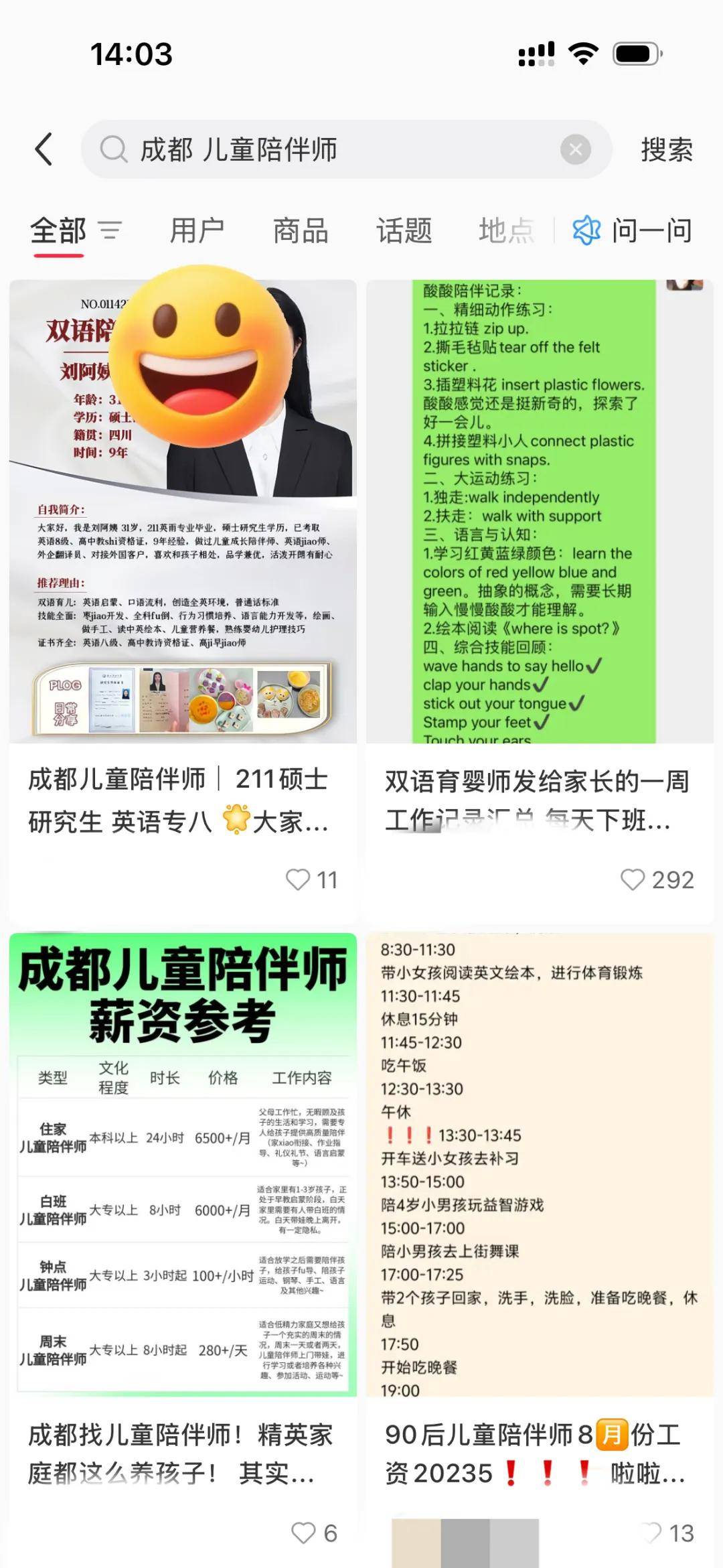Like the 211硕士研究生 post with 11 likes

[298, 879]
